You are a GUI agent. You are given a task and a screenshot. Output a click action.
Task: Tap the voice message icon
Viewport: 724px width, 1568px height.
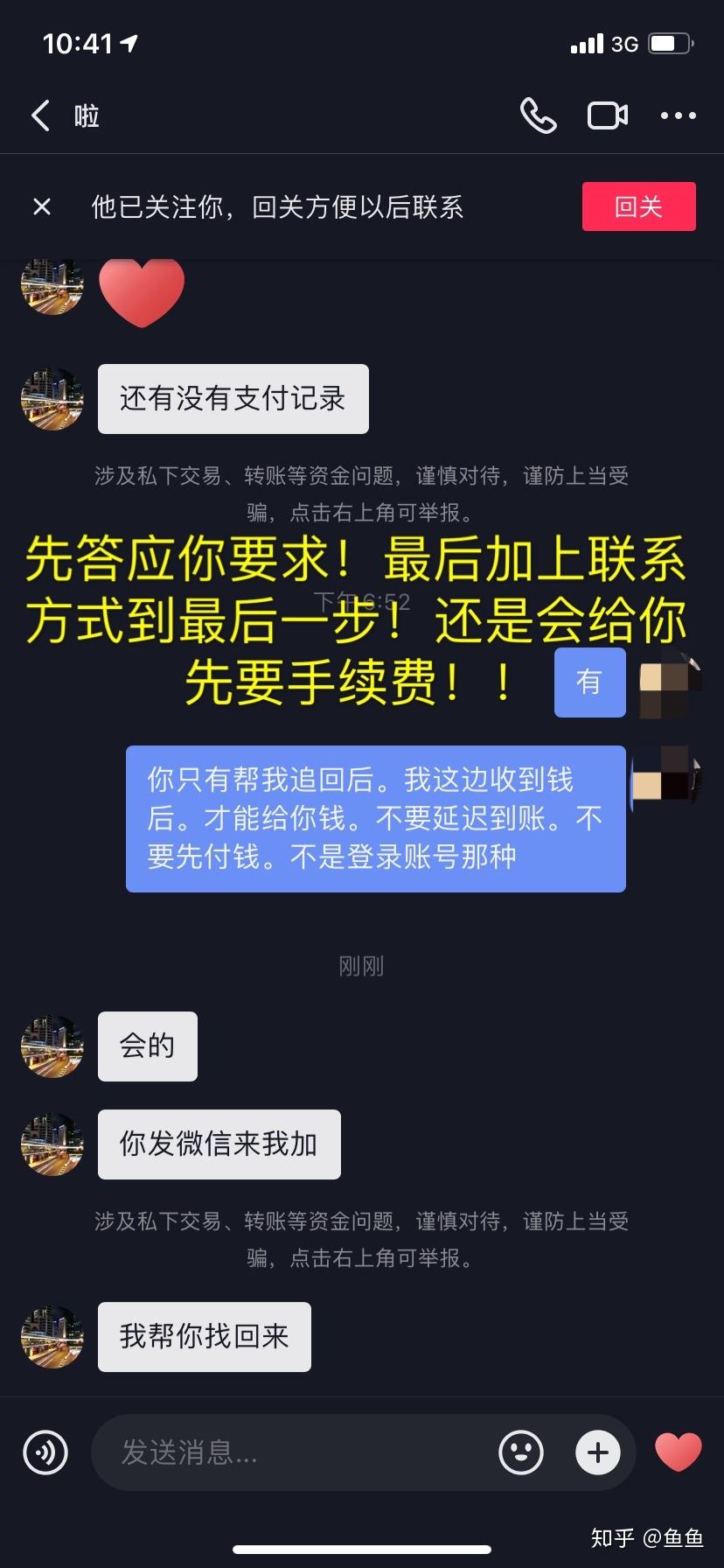45,1452
